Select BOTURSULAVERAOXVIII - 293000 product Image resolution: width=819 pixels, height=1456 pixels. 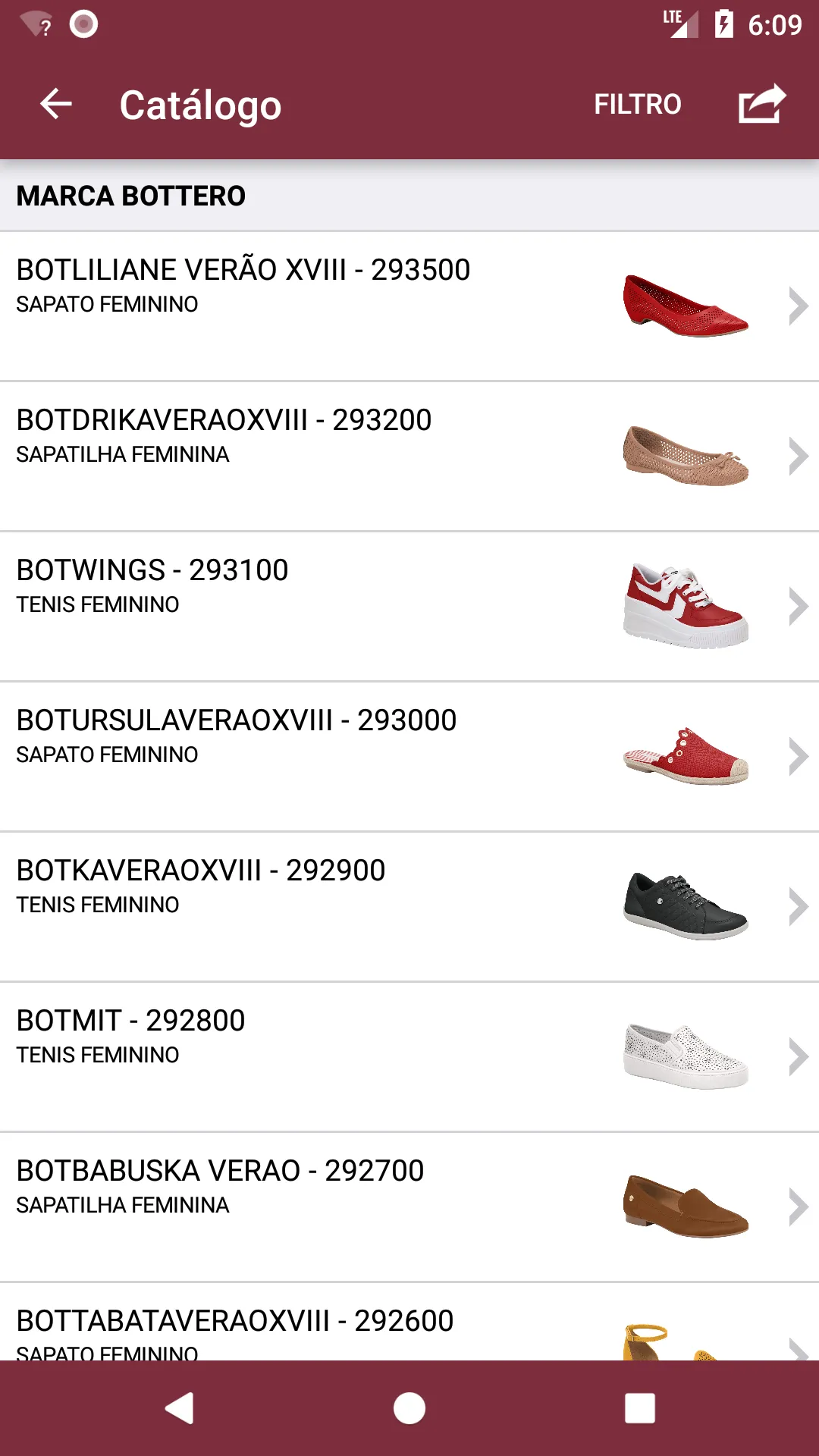tap(409, 757)
